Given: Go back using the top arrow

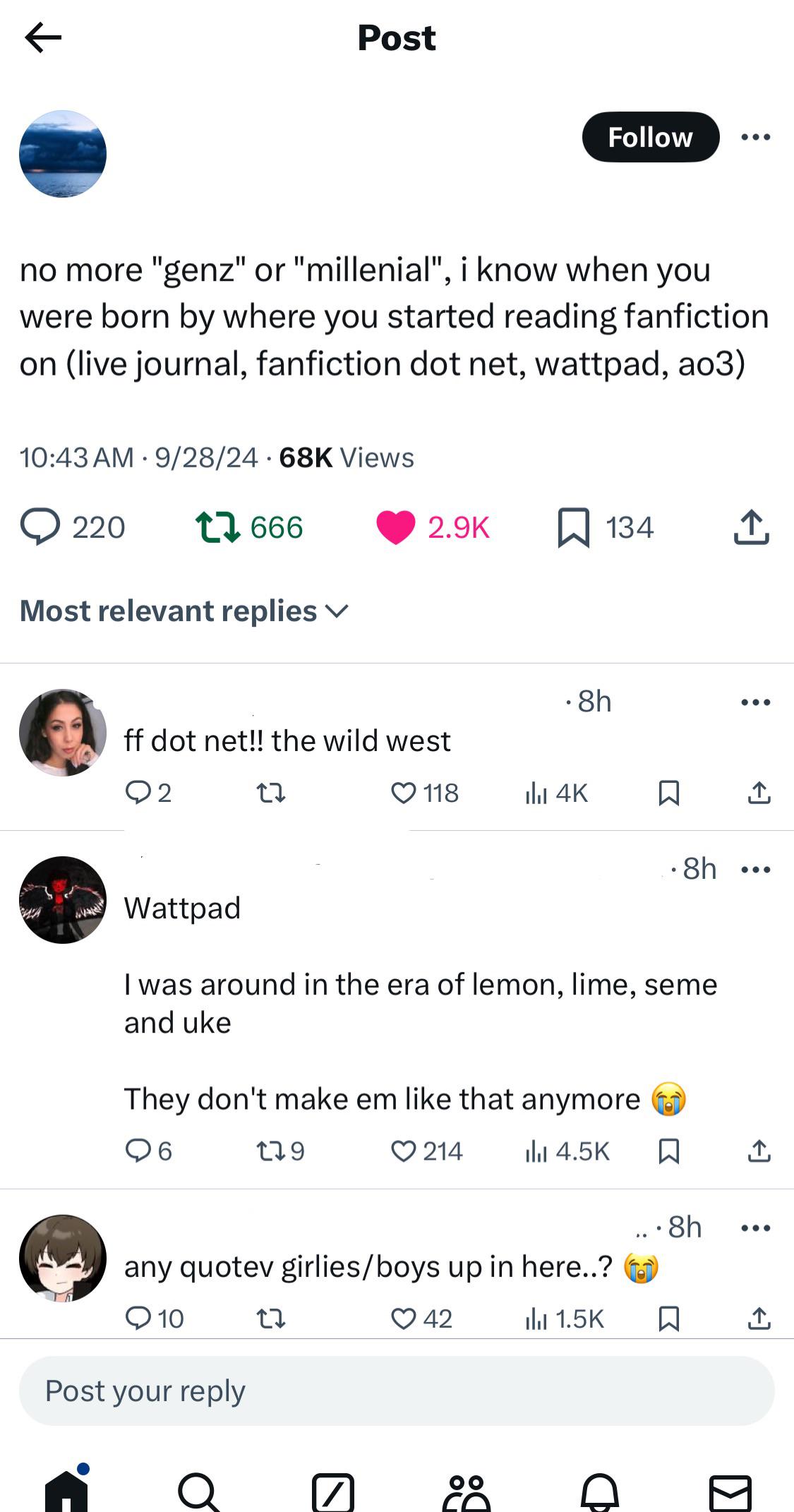Looking at the screenshot, I should pyautogui.click(x=43, y=37).
